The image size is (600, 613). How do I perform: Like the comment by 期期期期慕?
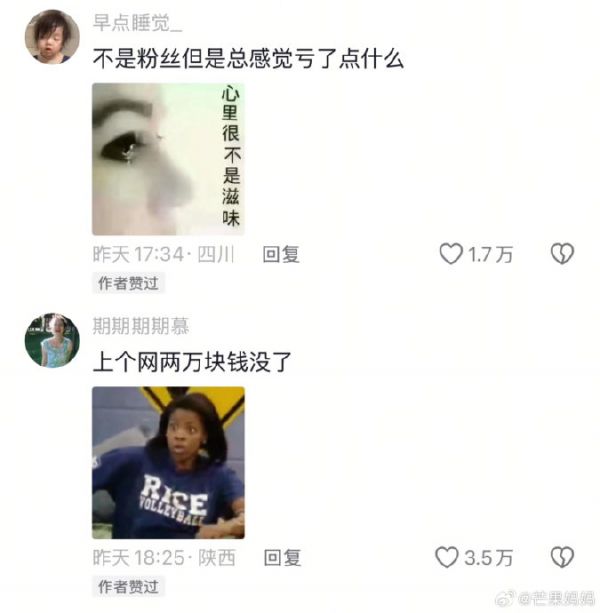(x=447, y=557)
